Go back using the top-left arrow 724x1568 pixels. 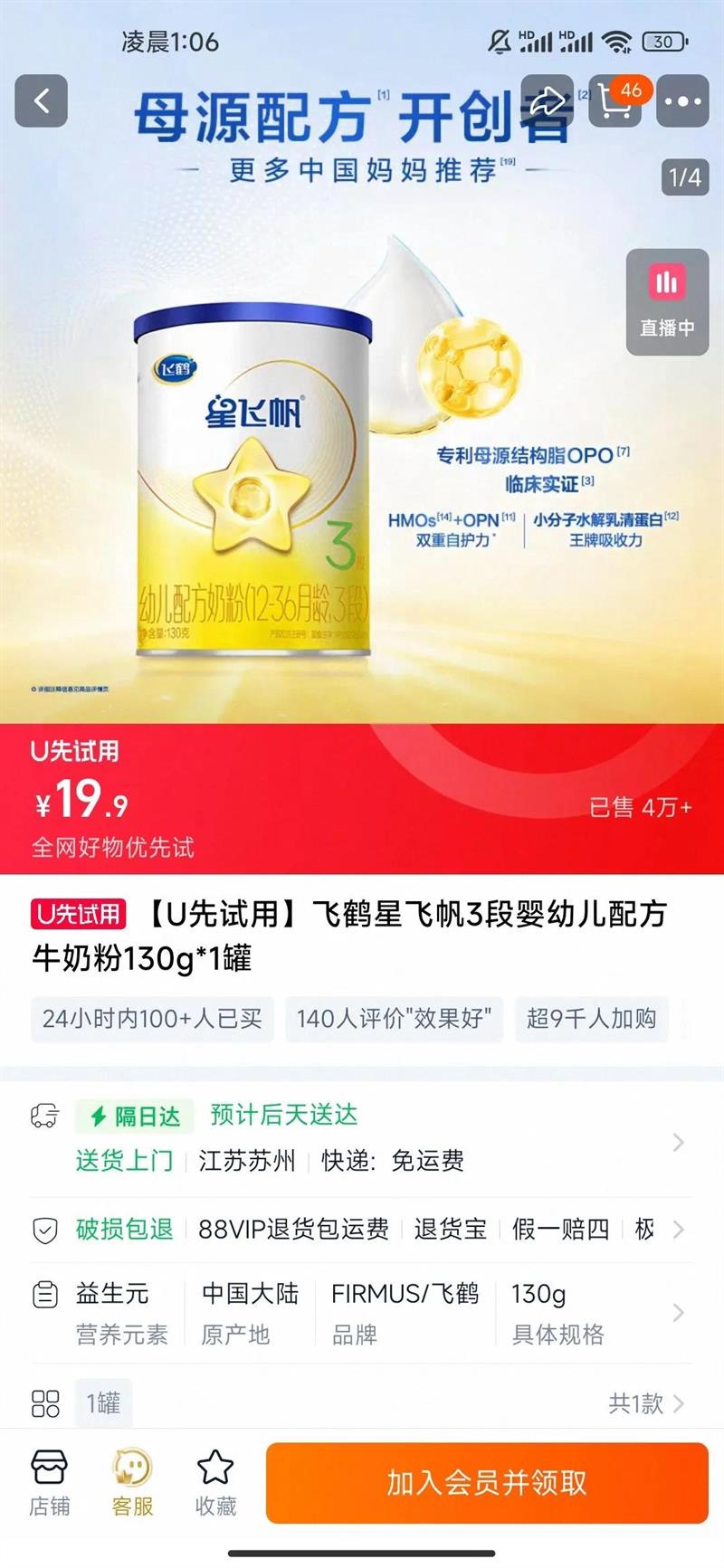click(42, 100)
